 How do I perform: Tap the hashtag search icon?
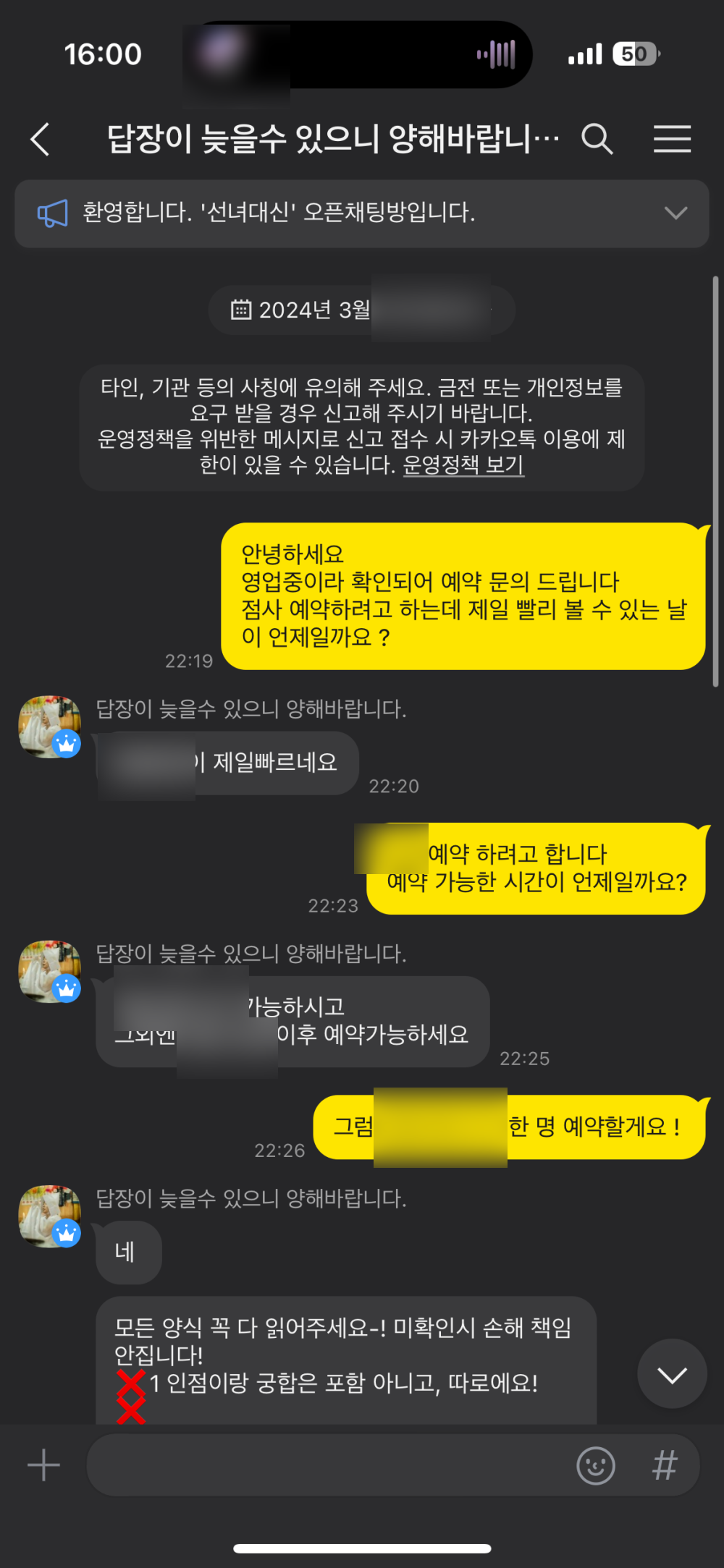[x=665, y=1465]
